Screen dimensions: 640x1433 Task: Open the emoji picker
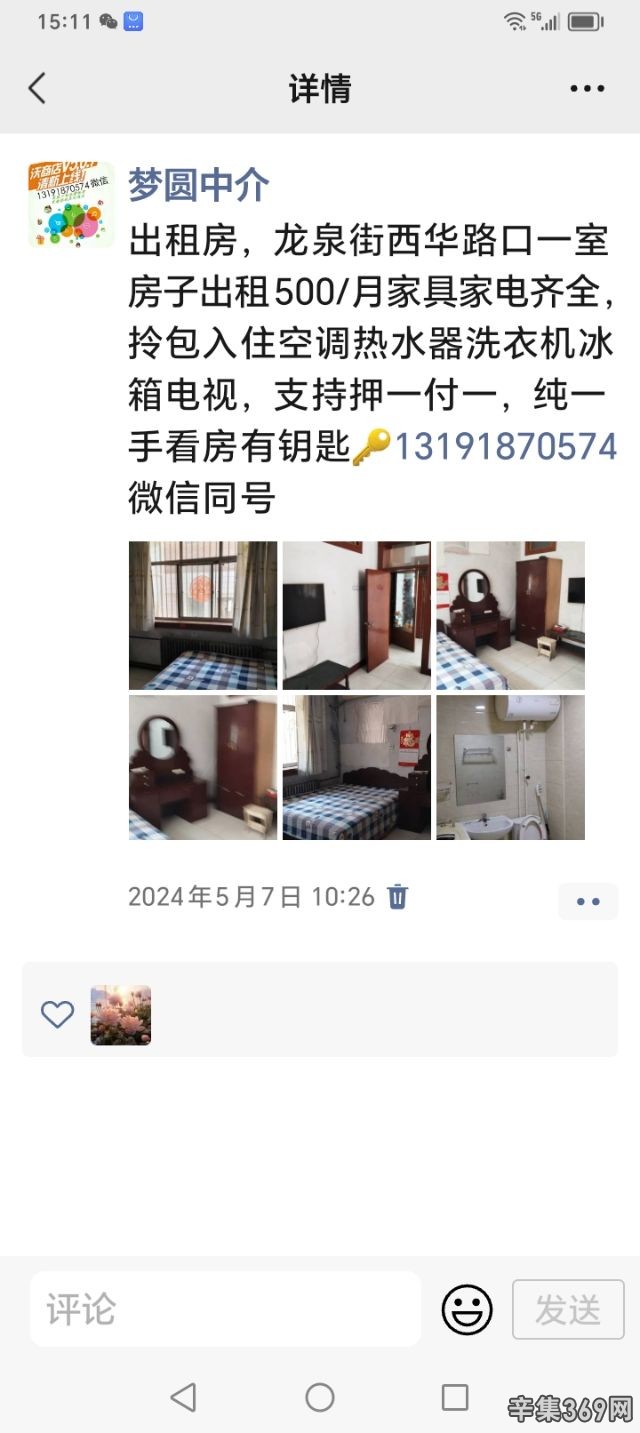coord(467,1309)
